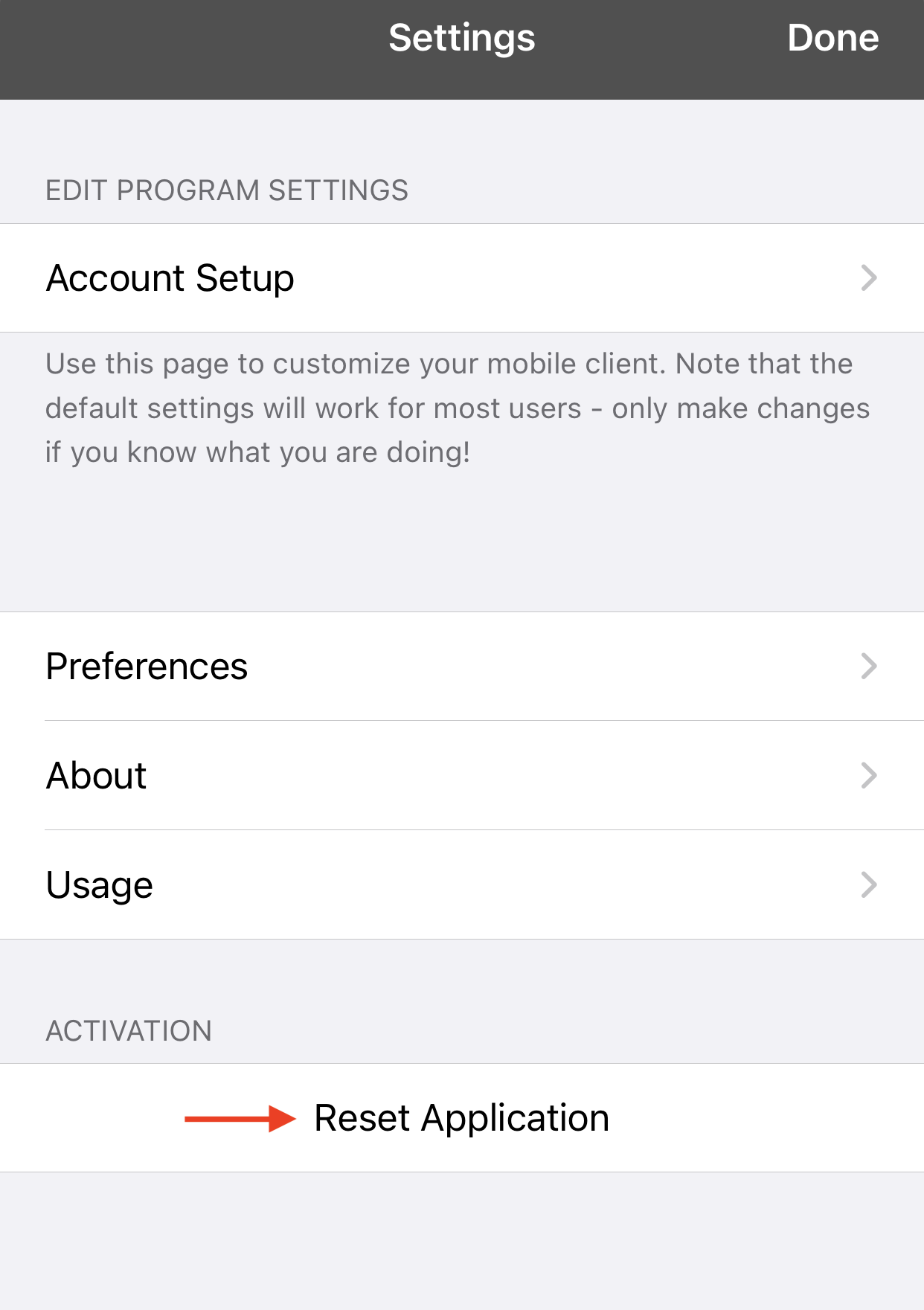View the Usage section
Viewport: 924px width, 1310px height.
pos(99,884)
